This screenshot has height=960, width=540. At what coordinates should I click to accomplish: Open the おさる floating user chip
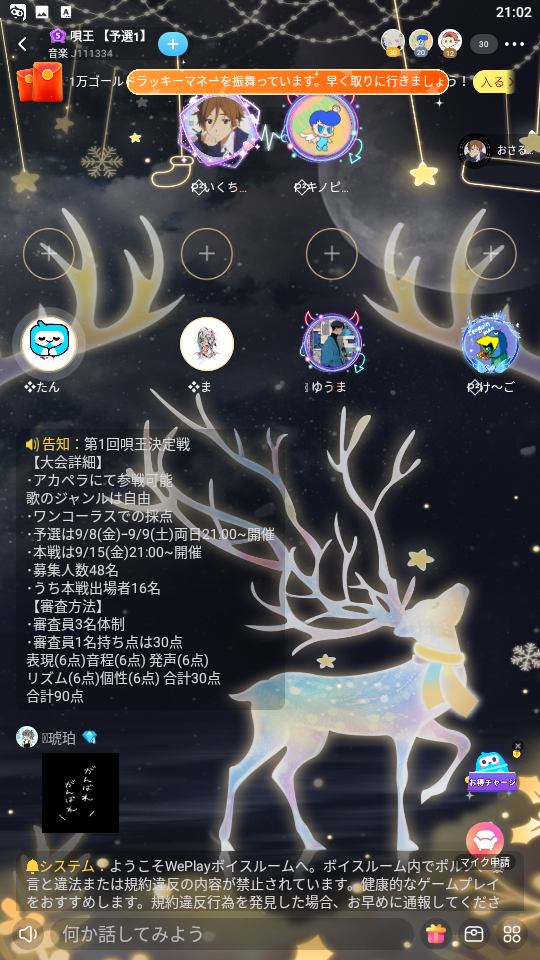[499, 150]
